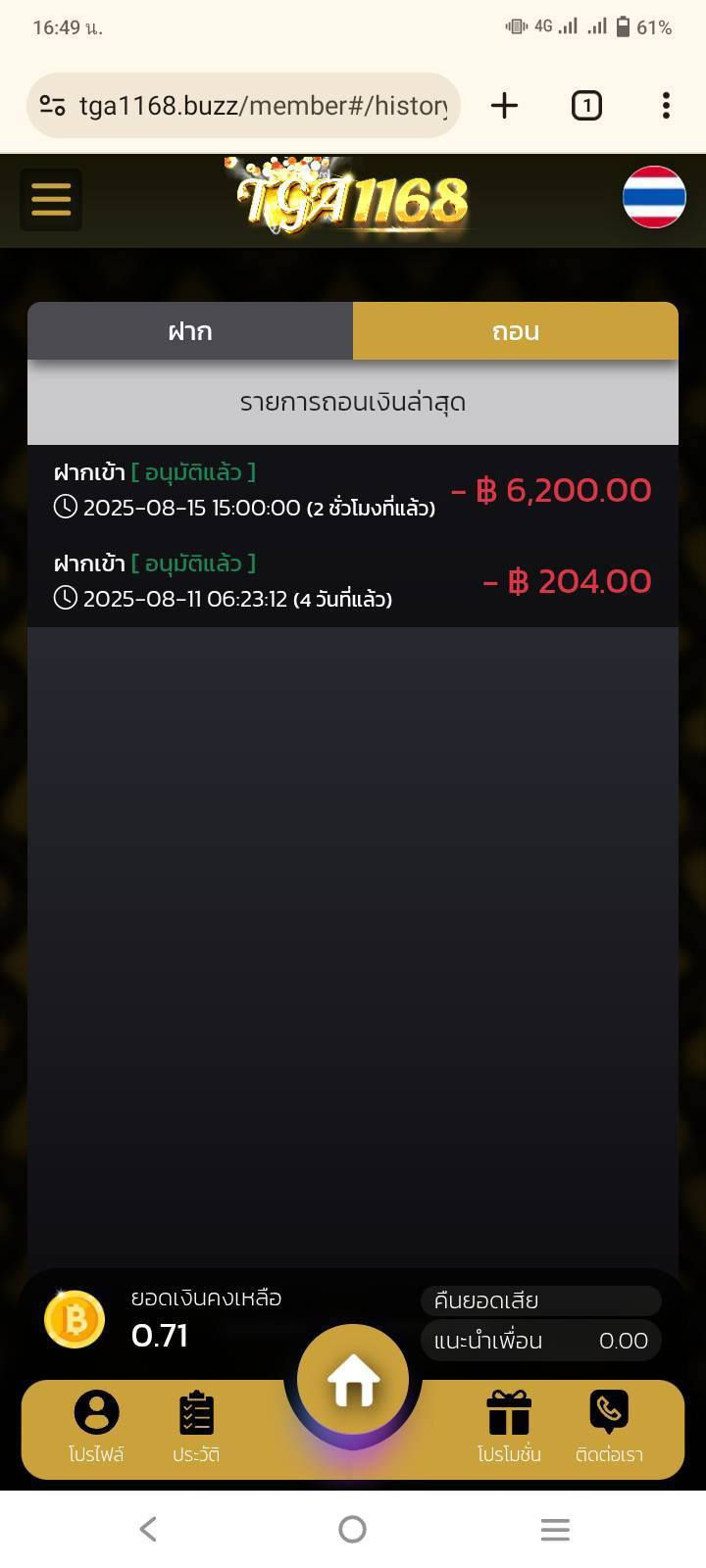Viewport: 706px width, 1568px height.
Task: Click the clock icon on the 6,200 entry
Action: coord(63,509)
